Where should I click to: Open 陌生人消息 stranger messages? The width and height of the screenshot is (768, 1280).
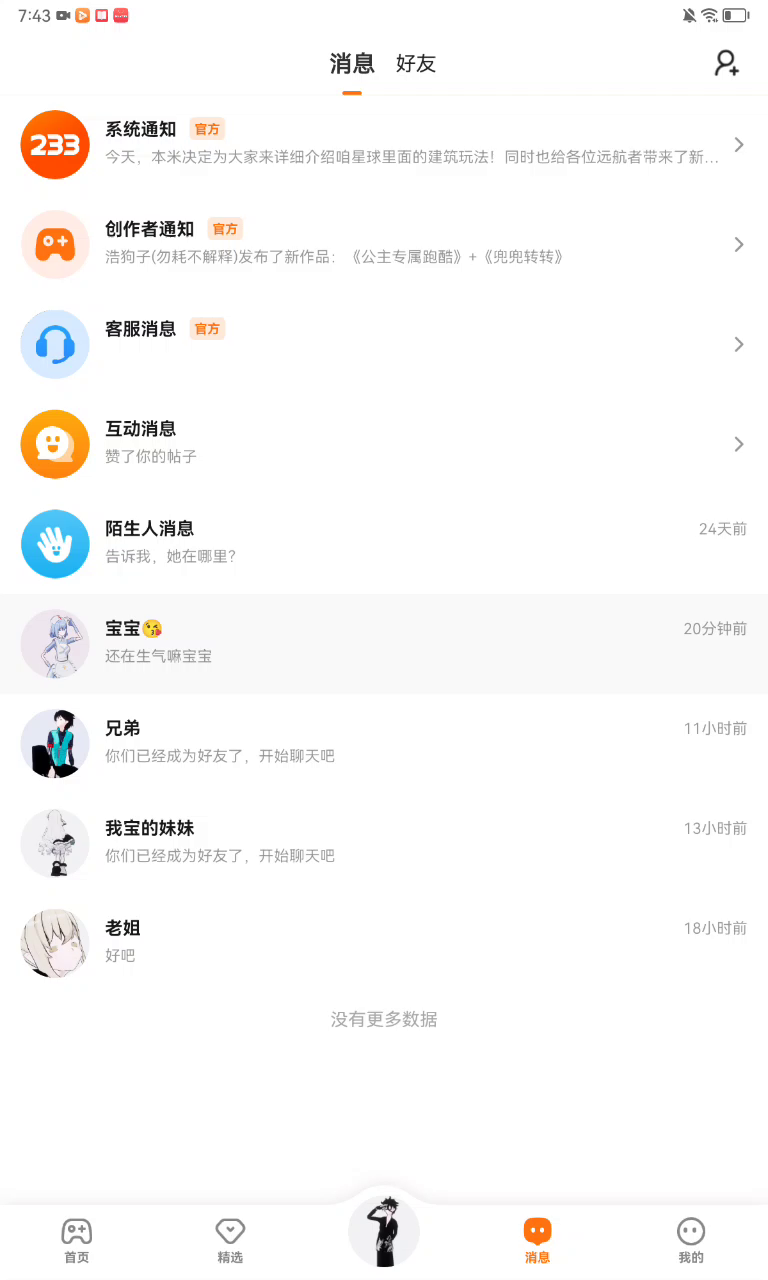click(384, 544)
